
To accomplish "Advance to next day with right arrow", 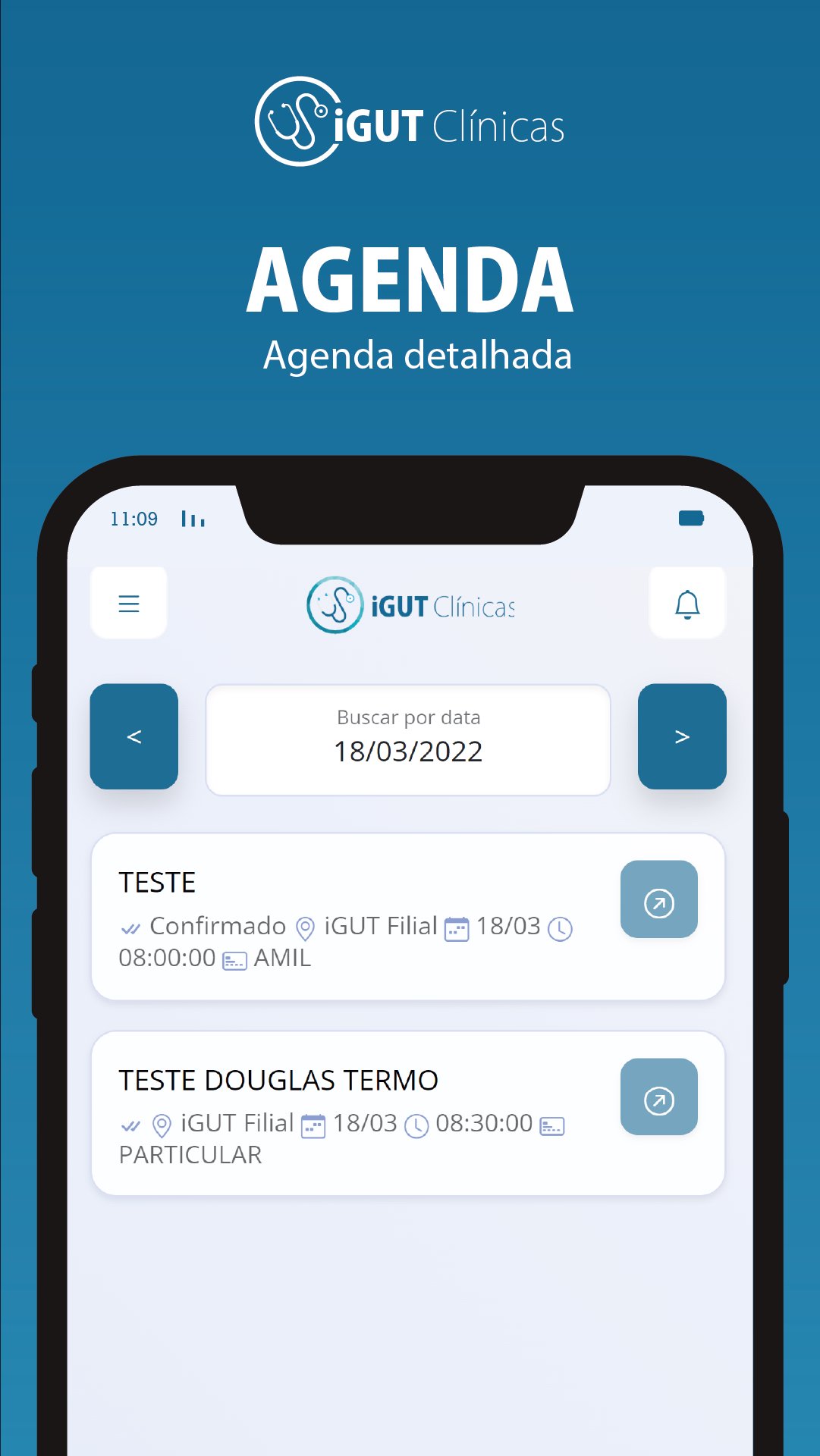I will 681,736.
